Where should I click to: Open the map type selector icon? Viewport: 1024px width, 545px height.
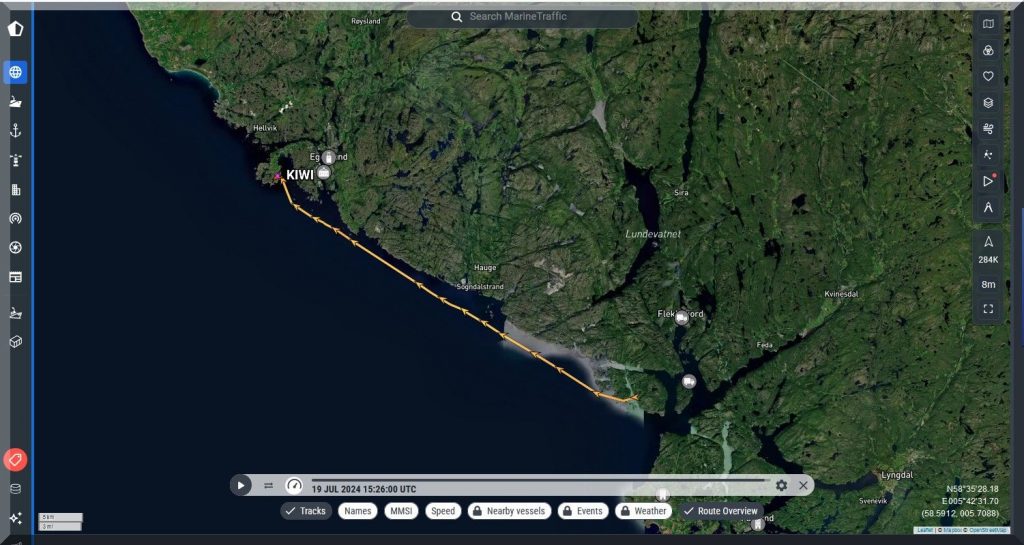988,24
